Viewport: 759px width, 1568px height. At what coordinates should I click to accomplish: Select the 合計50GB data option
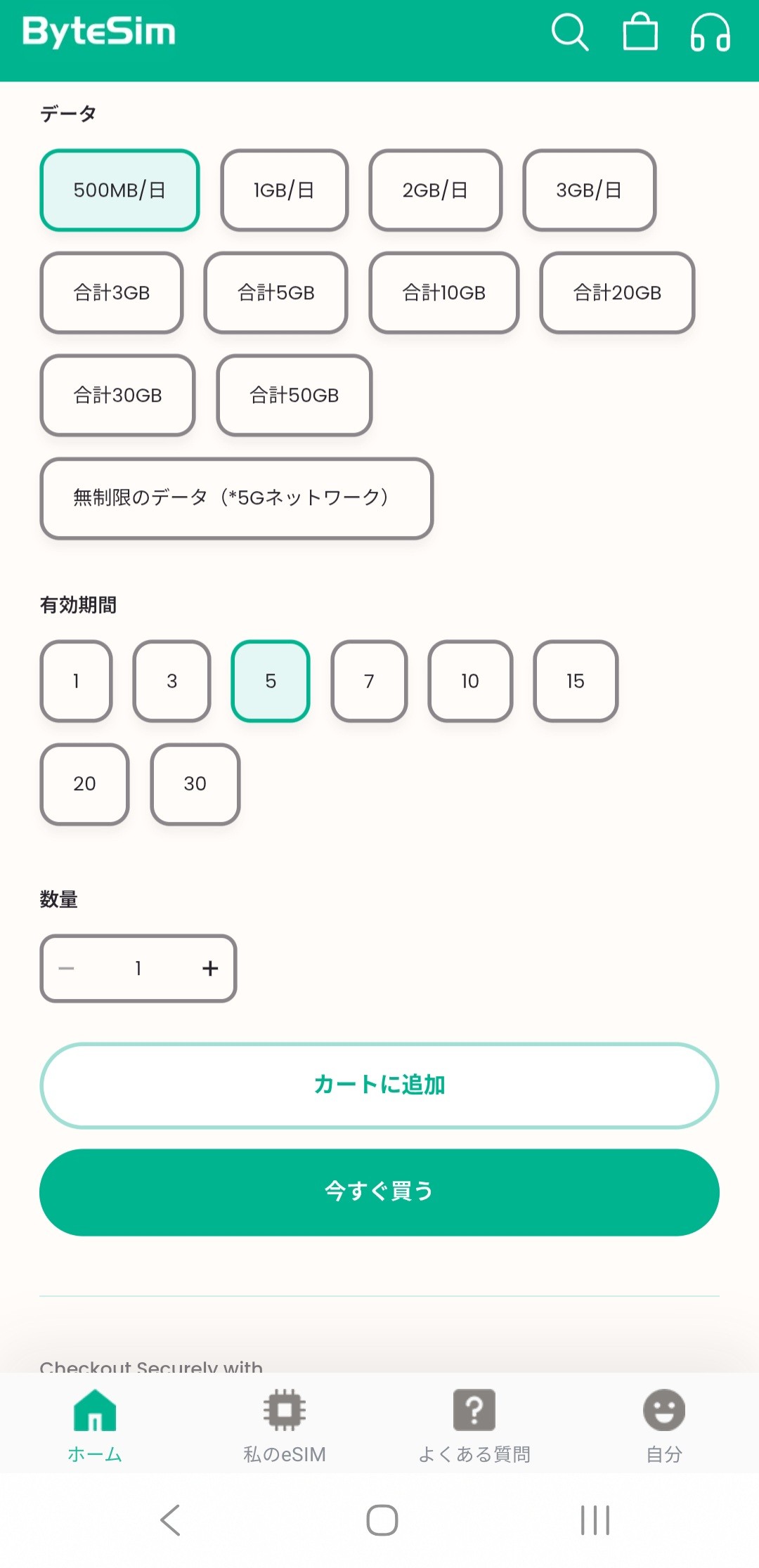(x=294, y=395)
